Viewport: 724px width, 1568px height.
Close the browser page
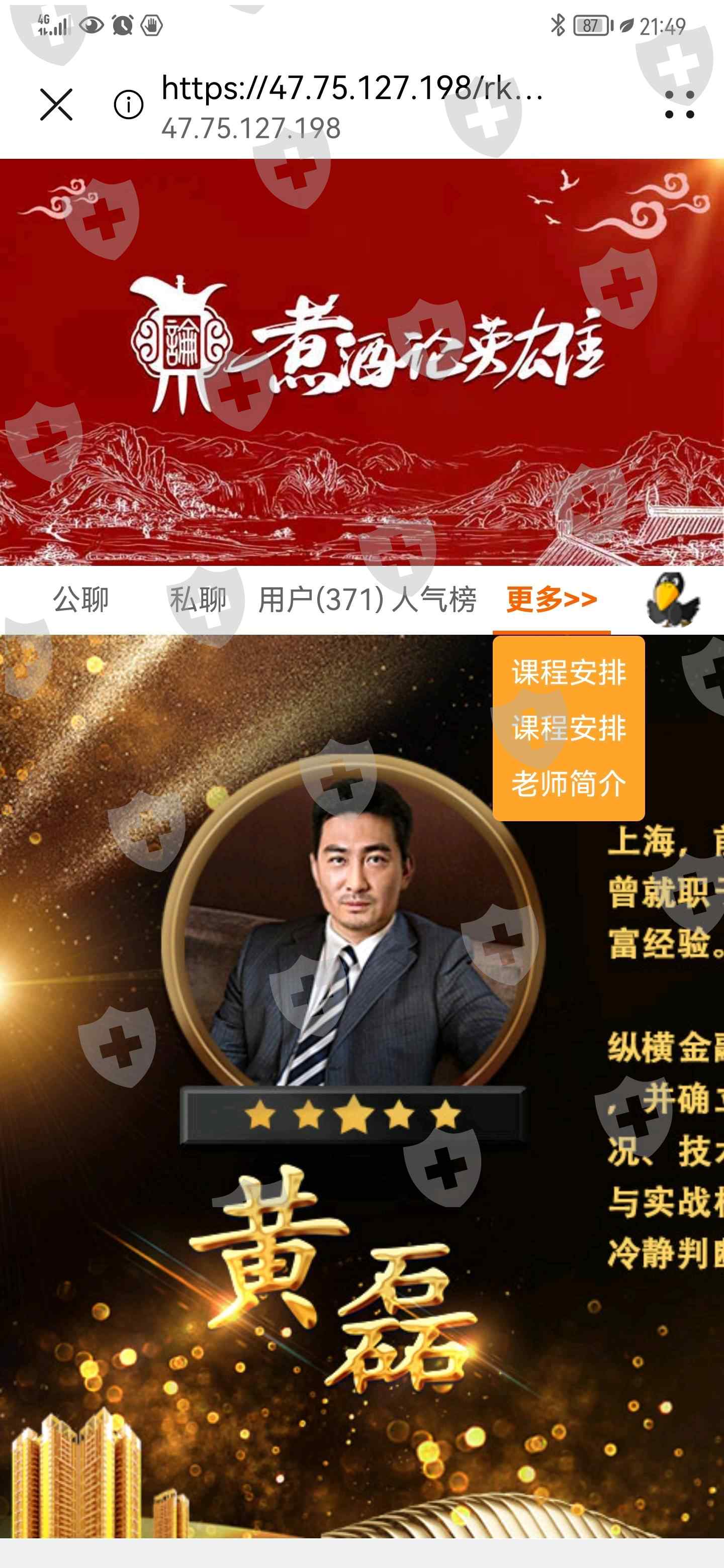click(57, 104)
